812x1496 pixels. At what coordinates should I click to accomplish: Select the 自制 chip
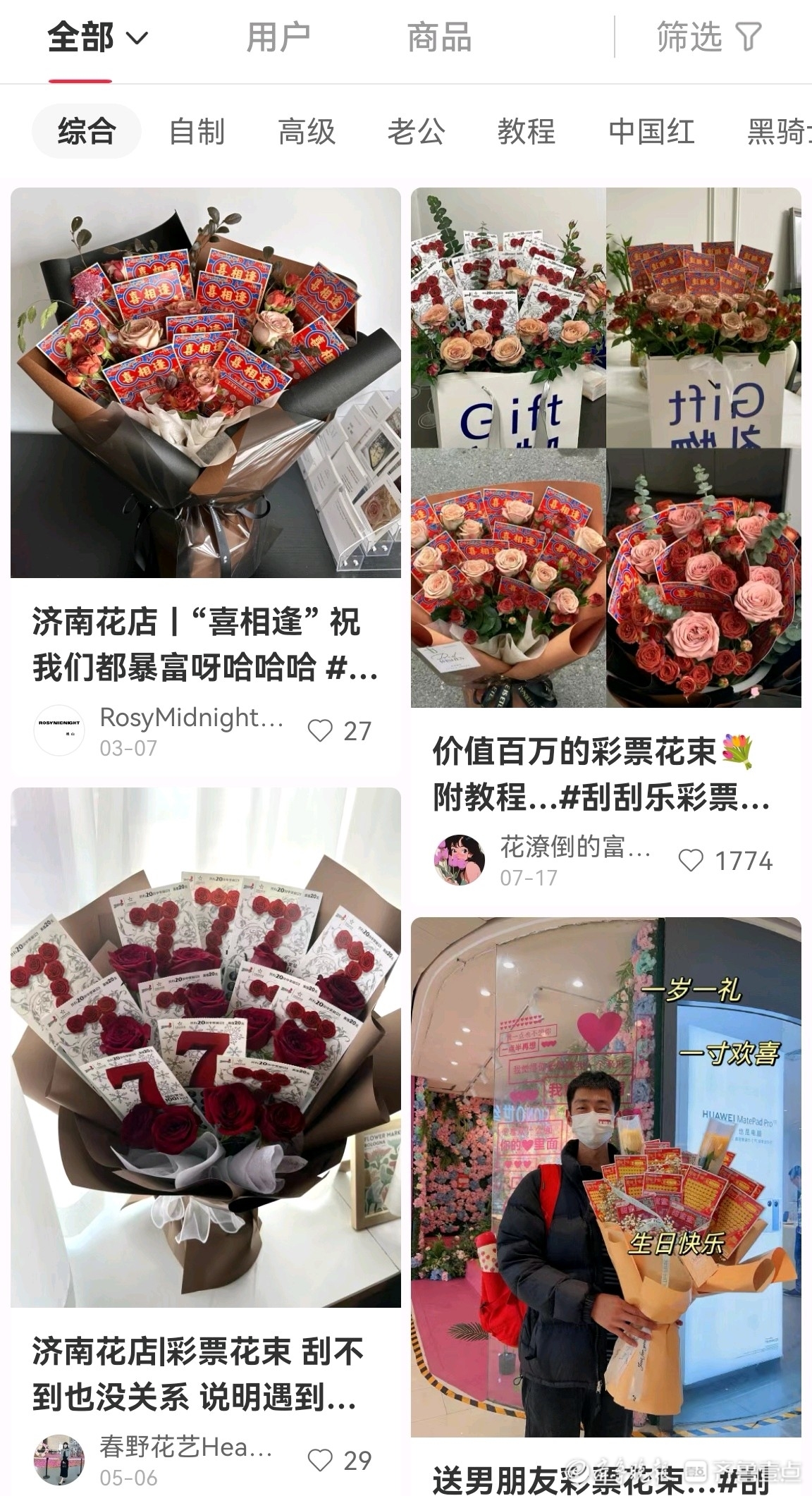(x=197, y=132)
